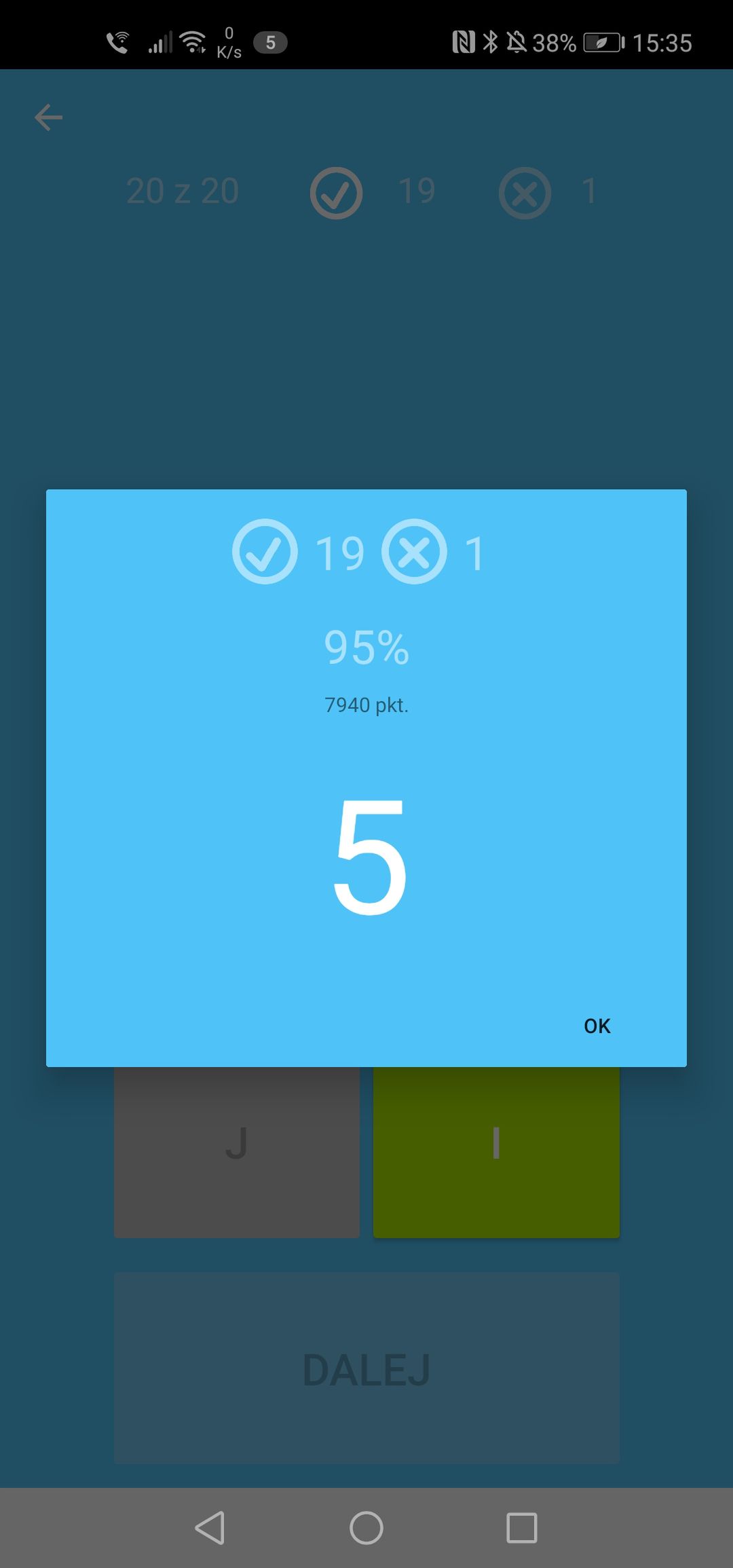The height and width of the screenshot is (1568, 733).
Task: Go to the home screen
Action: [x=366, y=1528]
